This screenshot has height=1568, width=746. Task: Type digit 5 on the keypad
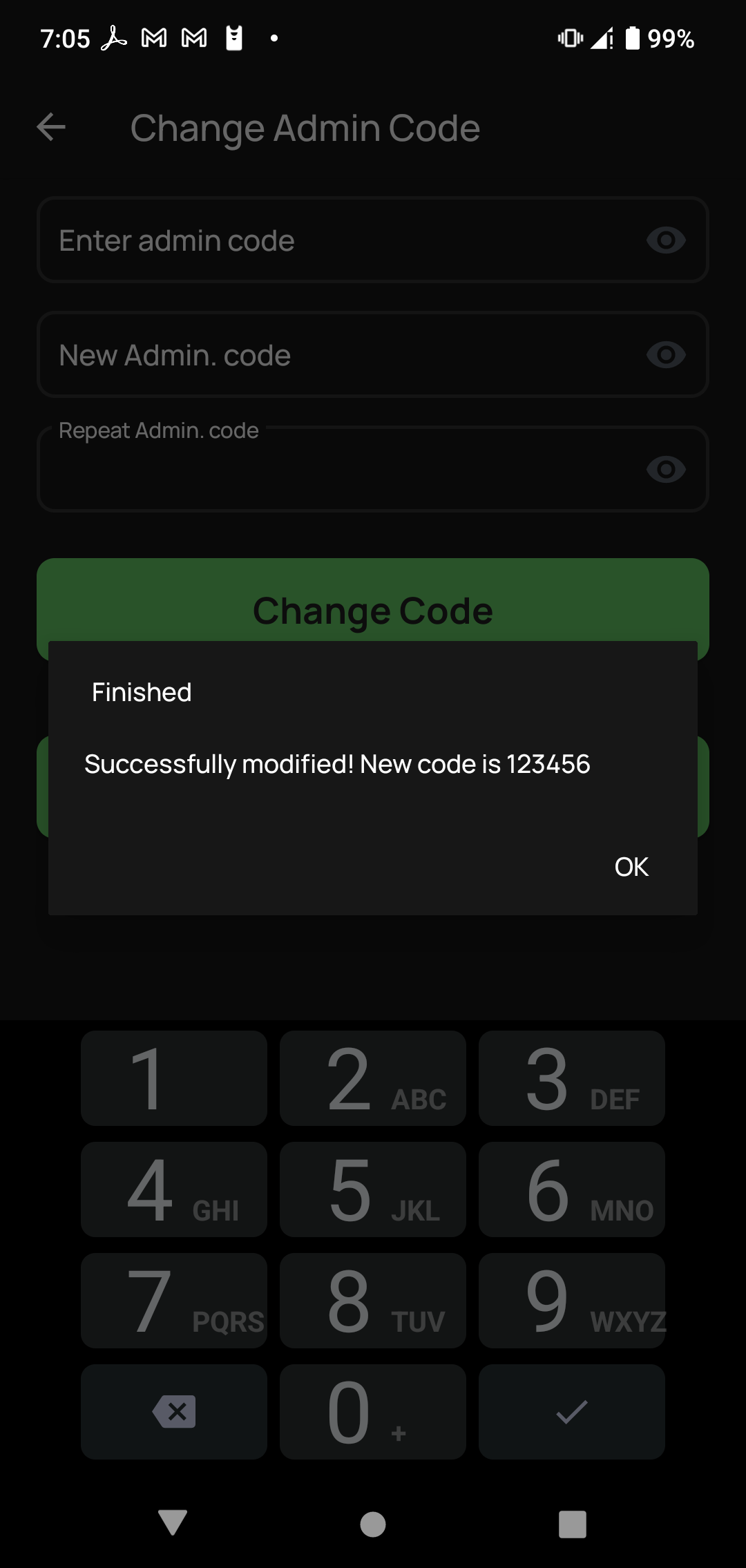point(373,1189)
